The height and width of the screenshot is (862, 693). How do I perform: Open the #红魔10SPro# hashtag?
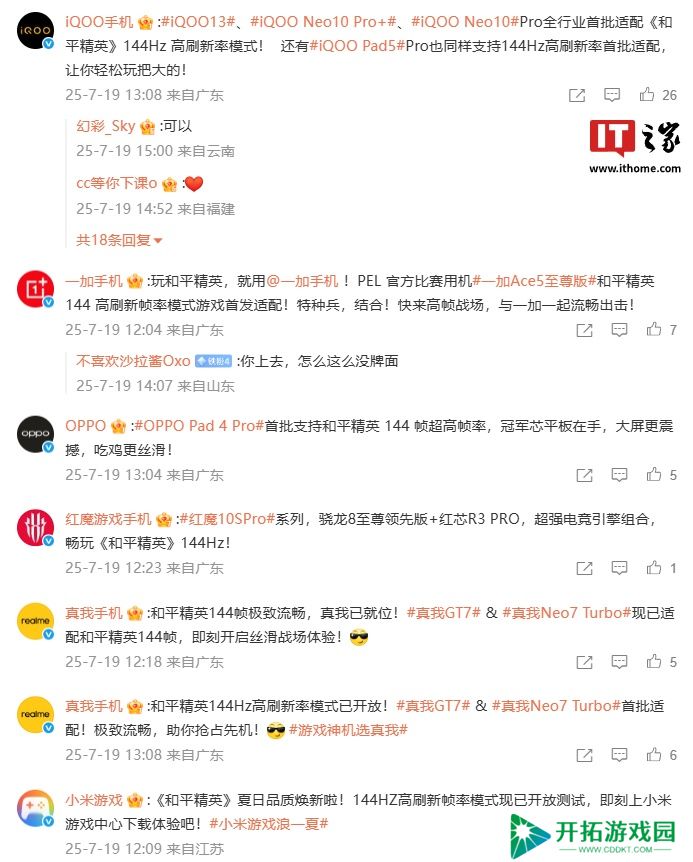click(226, 519)
